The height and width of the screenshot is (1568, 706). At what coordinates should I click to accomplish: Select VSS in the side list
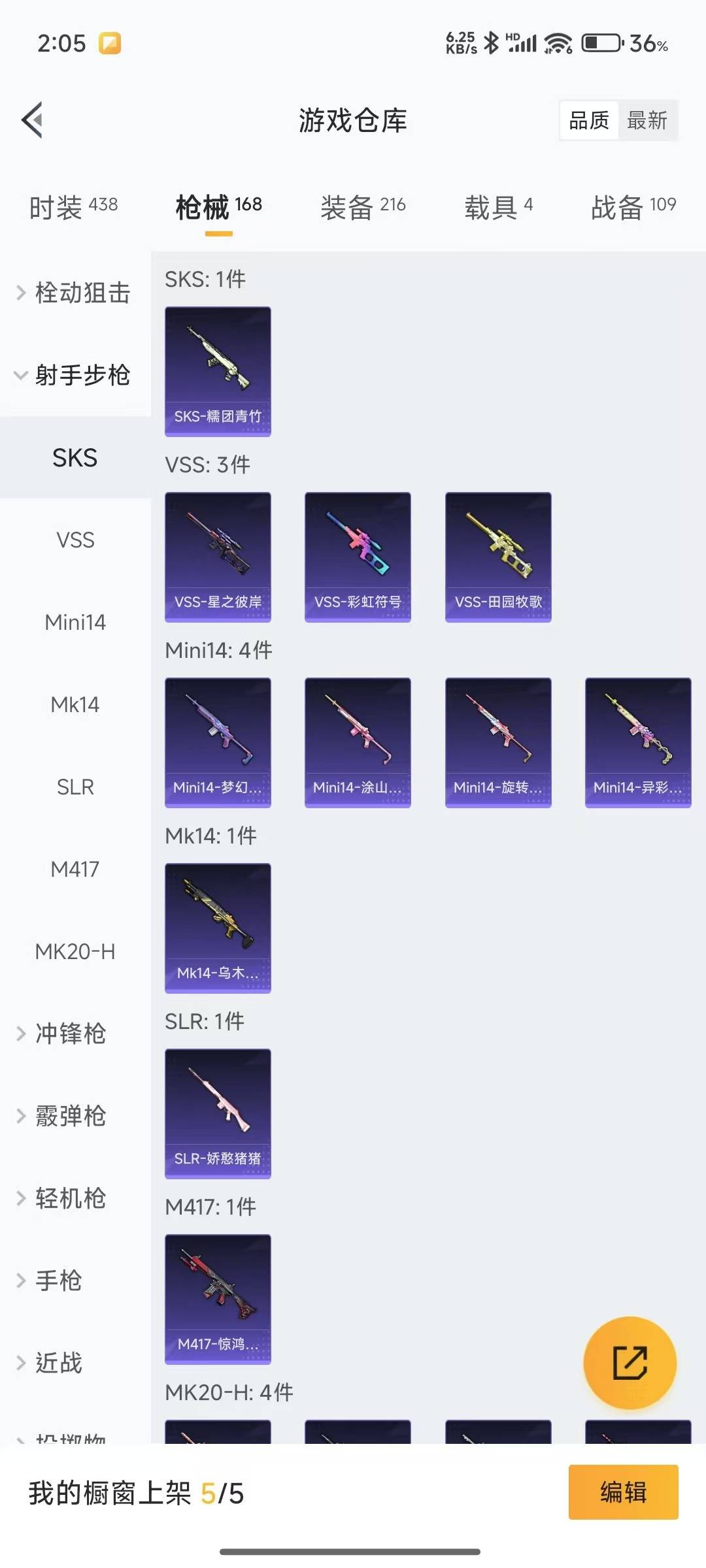point(75,540)
